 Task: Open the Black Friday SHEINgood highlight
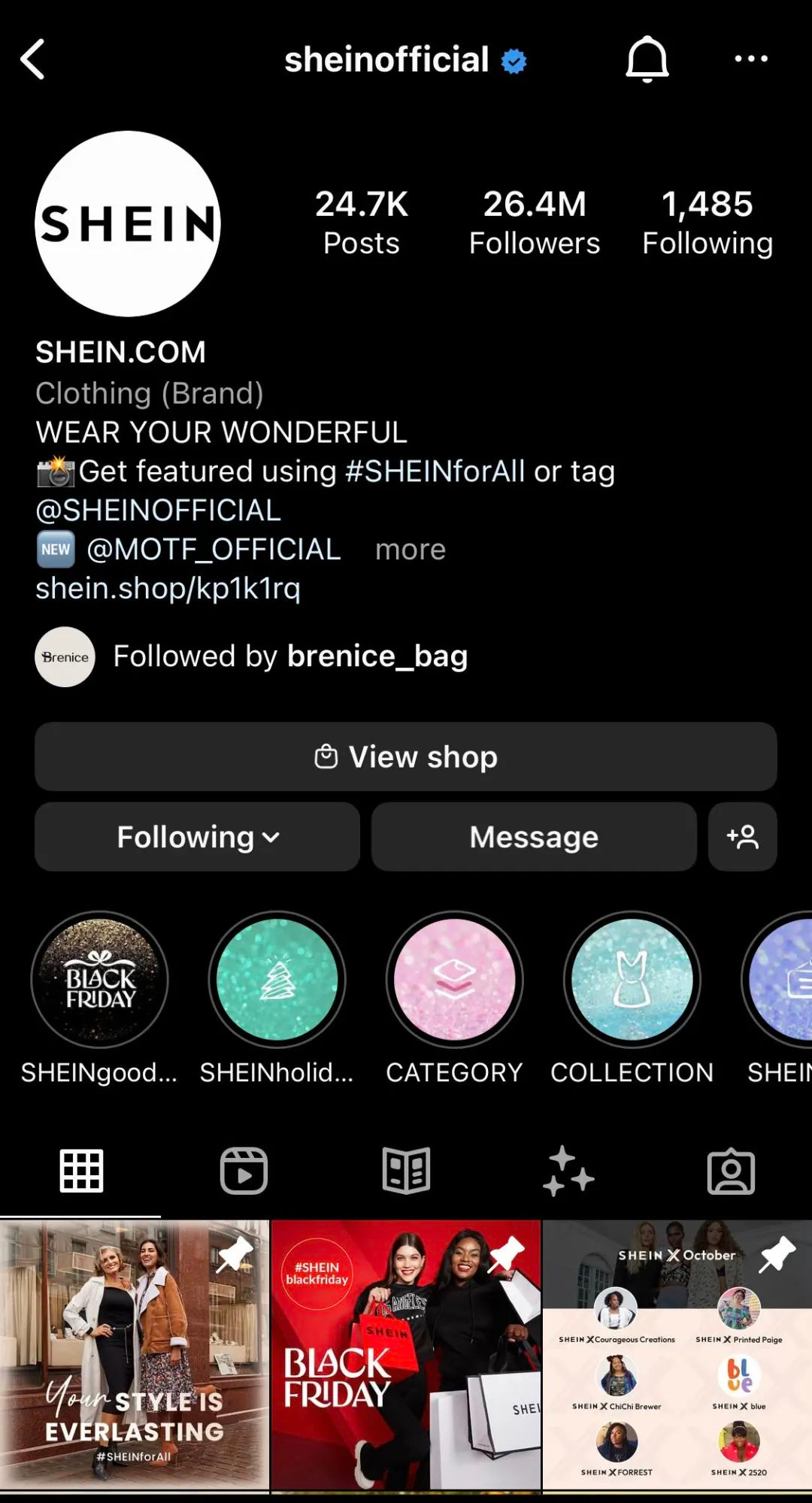[x=99, y=980]
